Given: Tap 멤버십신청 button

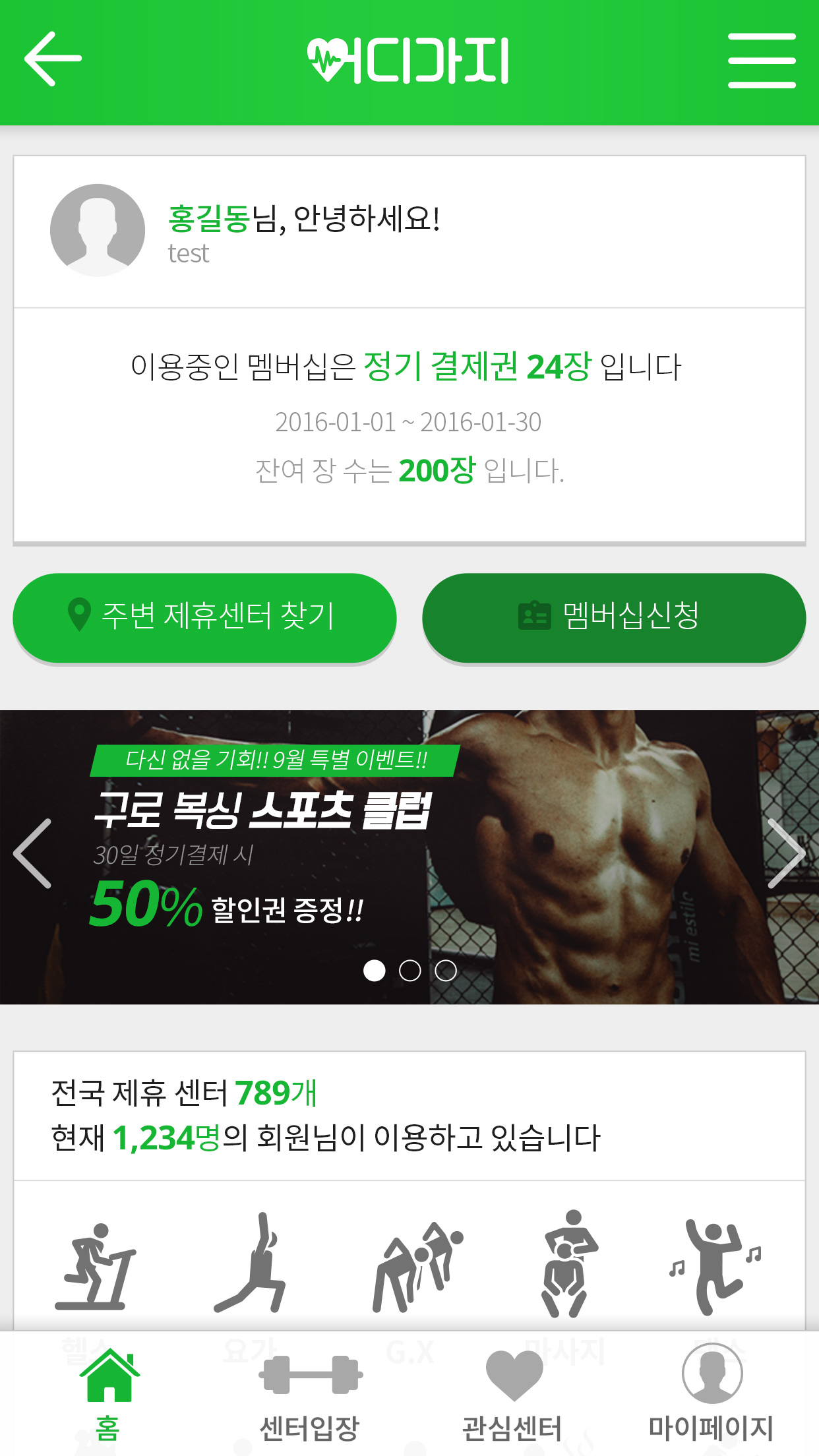Looking at the screenshot, I should point(614,617).
